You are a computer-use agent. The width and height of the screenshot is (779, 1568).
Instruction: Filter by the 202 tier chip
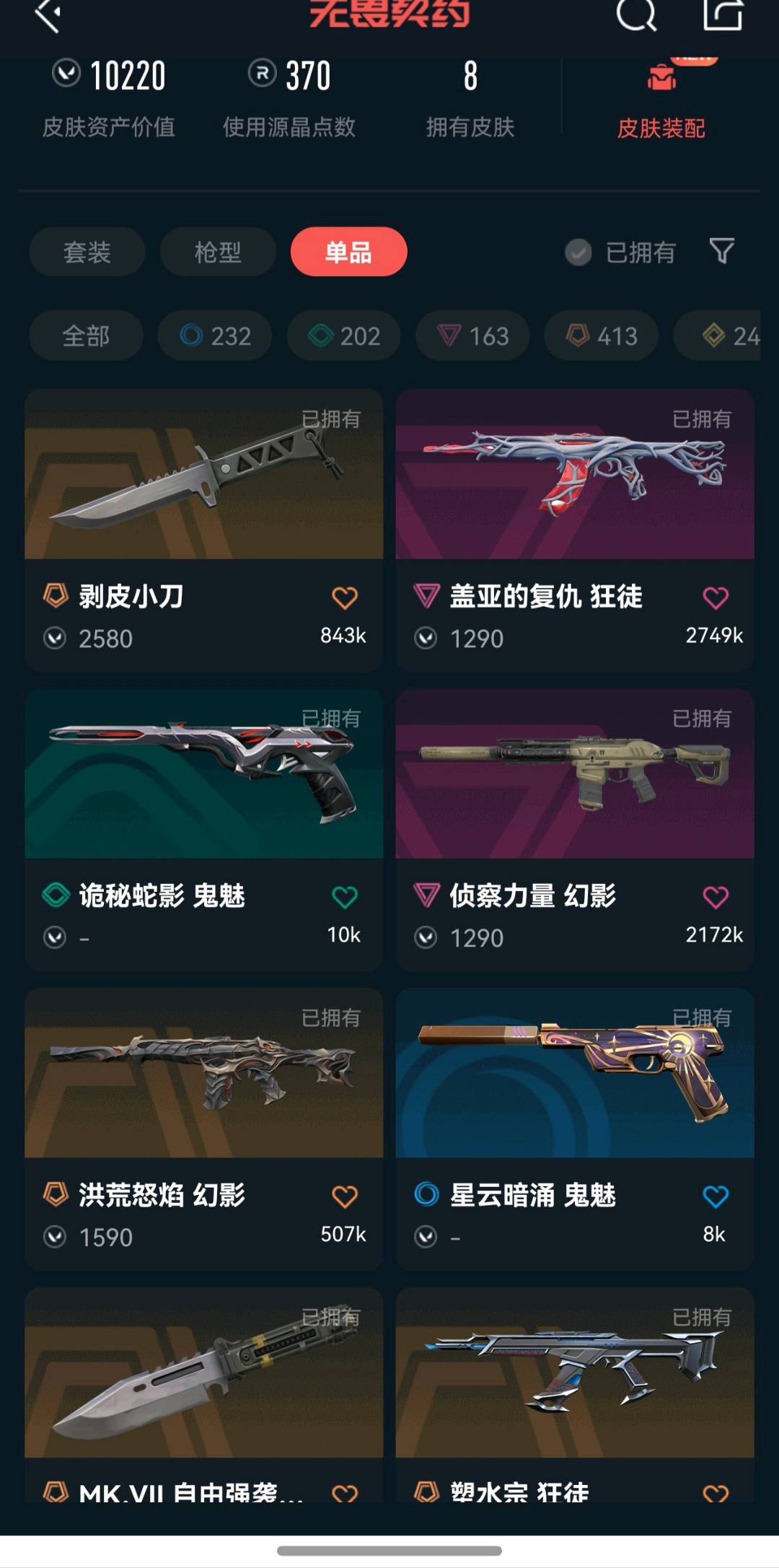pyautogui.click(x=344, y=336)
